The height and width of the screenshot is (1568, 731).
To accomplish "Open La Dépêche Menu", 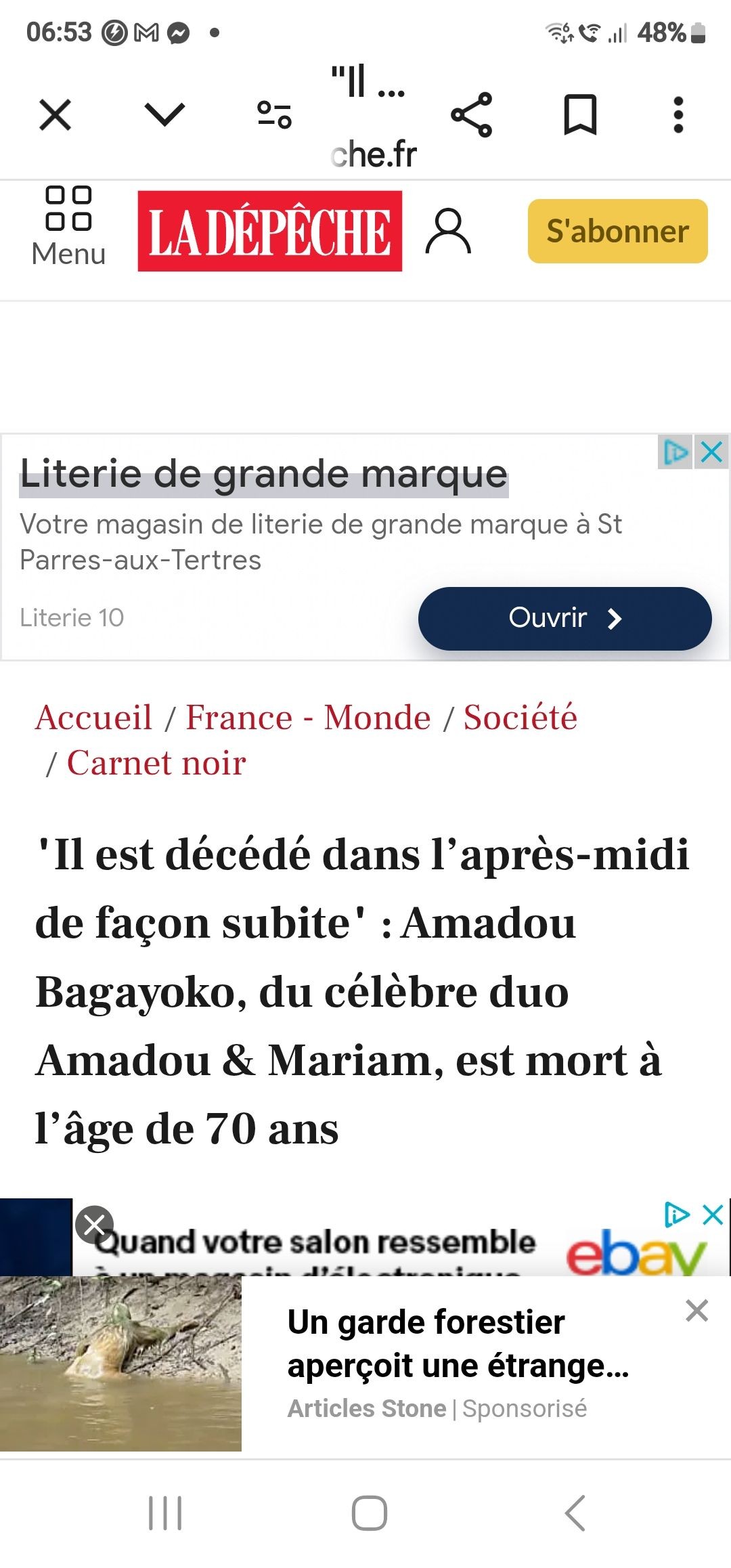I will click(68, 227).
